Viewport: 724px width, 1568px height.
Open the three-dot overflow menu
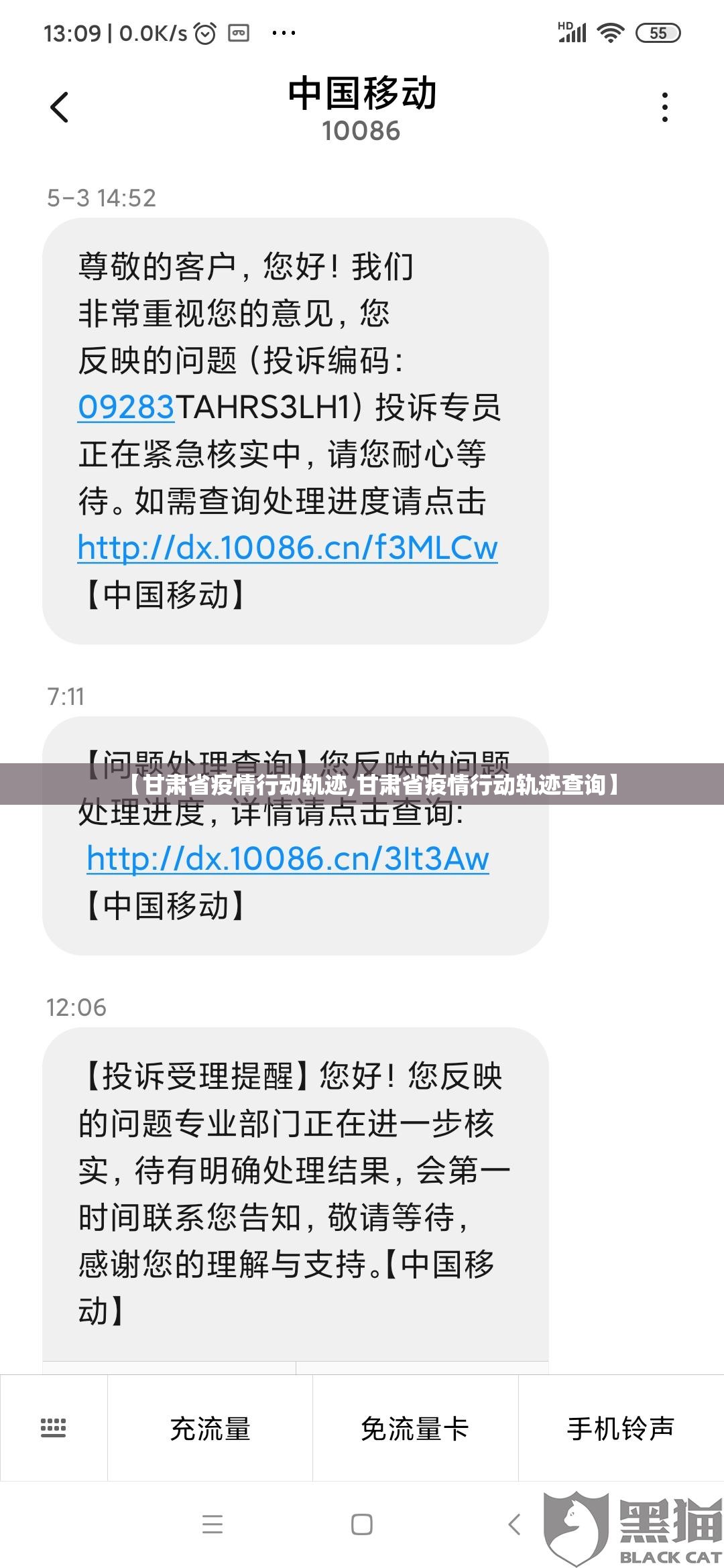664,107
